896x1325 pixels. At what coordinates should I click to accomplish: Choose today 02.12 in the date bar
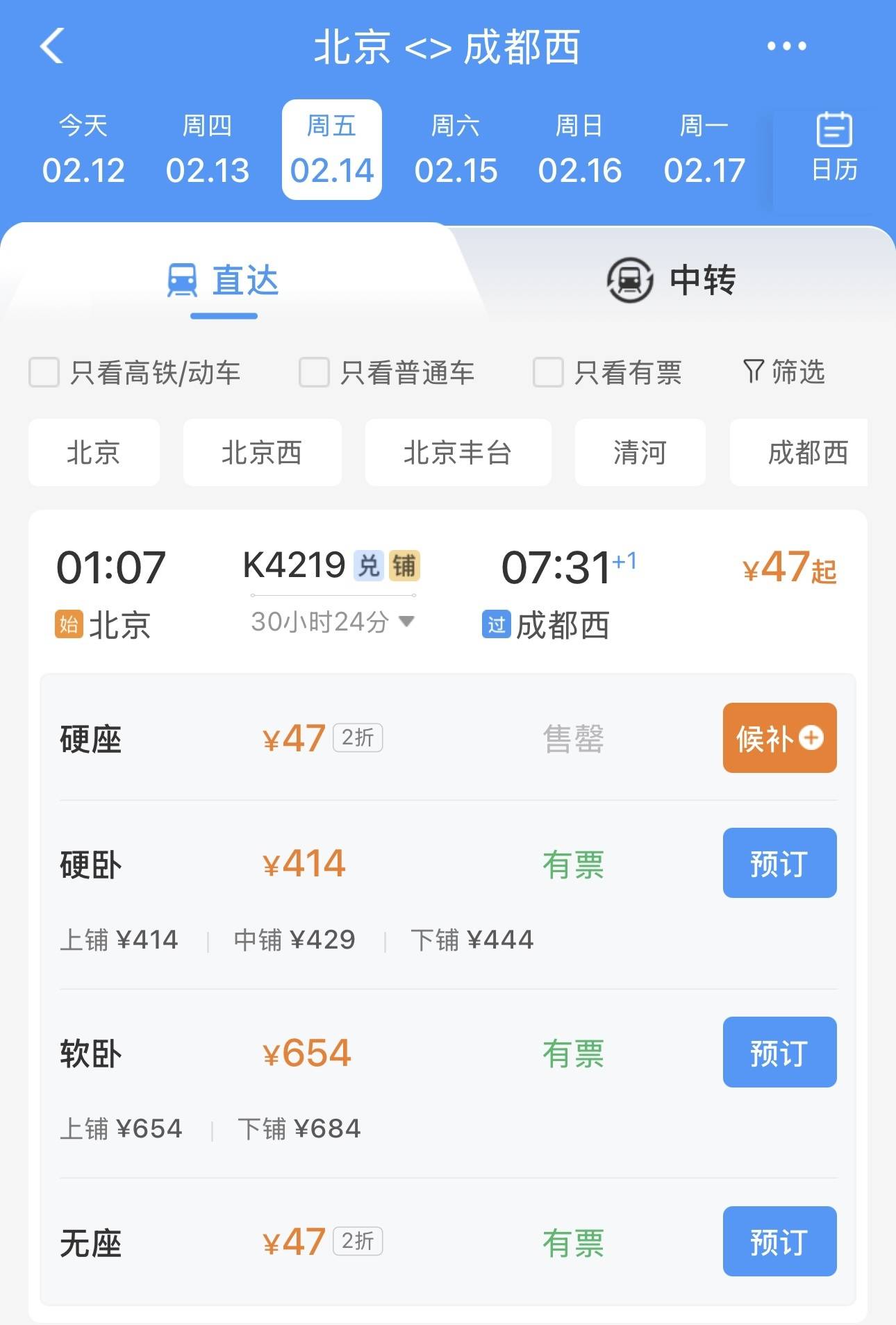pos(83,150)
